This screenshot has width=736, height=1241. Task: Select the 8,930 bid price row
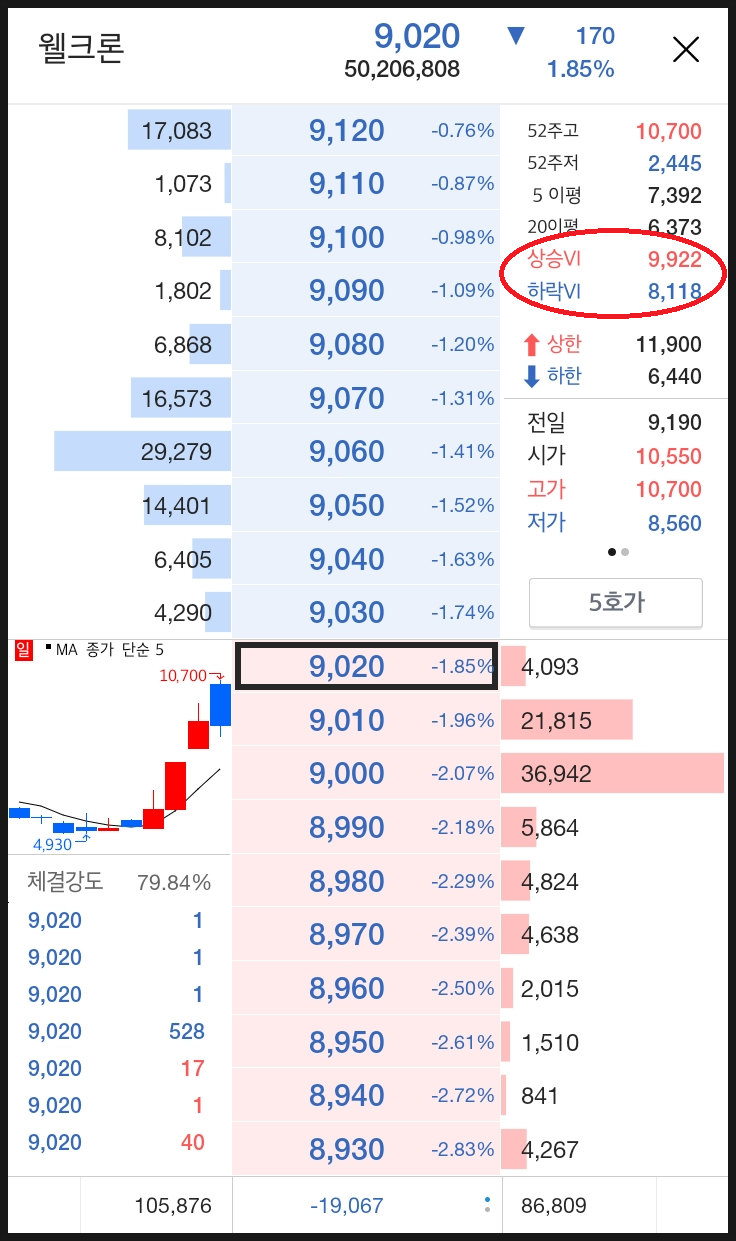[366, 1149]
